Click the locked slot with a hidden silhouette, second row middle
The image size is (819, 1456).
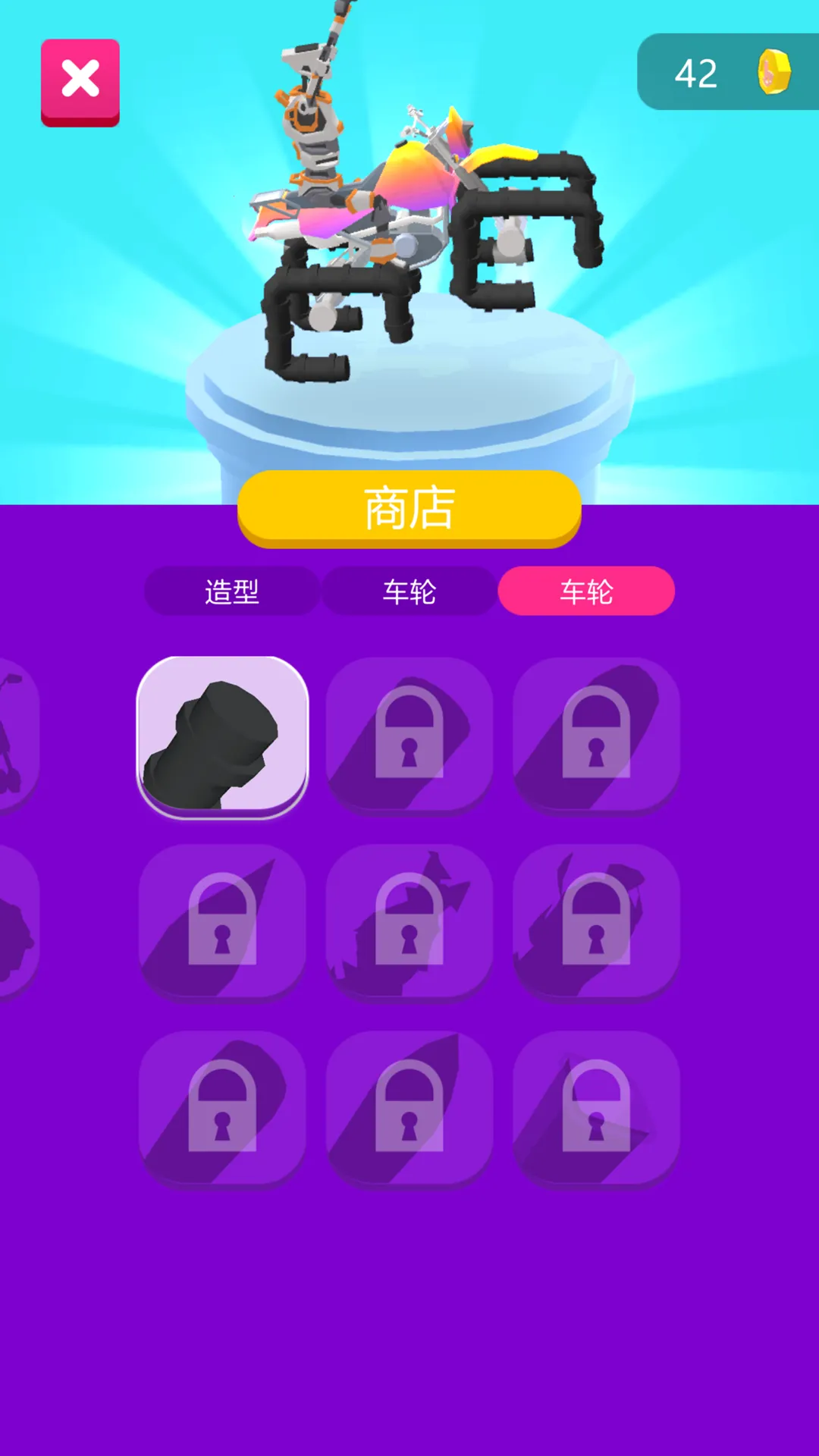pos(409,924)
